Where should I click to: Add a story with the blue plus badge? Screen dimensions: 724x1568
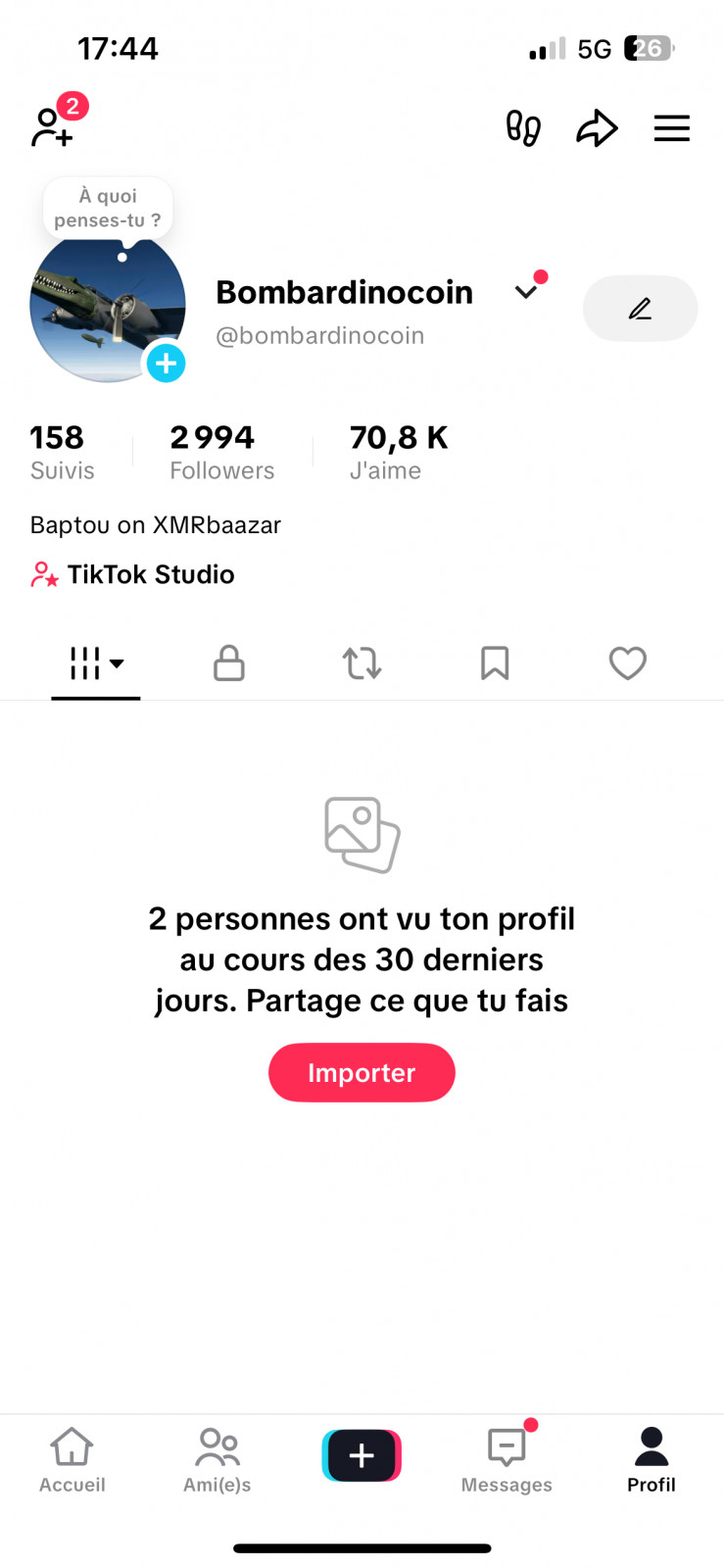pyautogui.click(x=166, y=364)
